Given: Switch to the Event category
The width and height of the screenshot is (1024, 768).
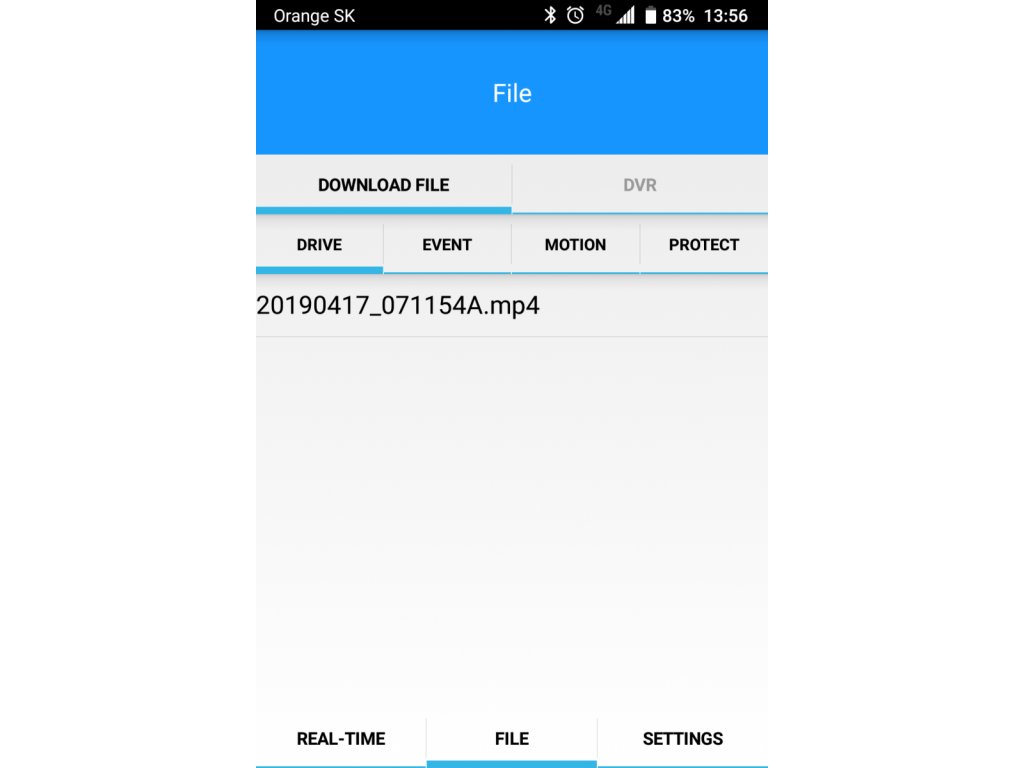Looking at the screenshot, I should (x=447, y=245).
